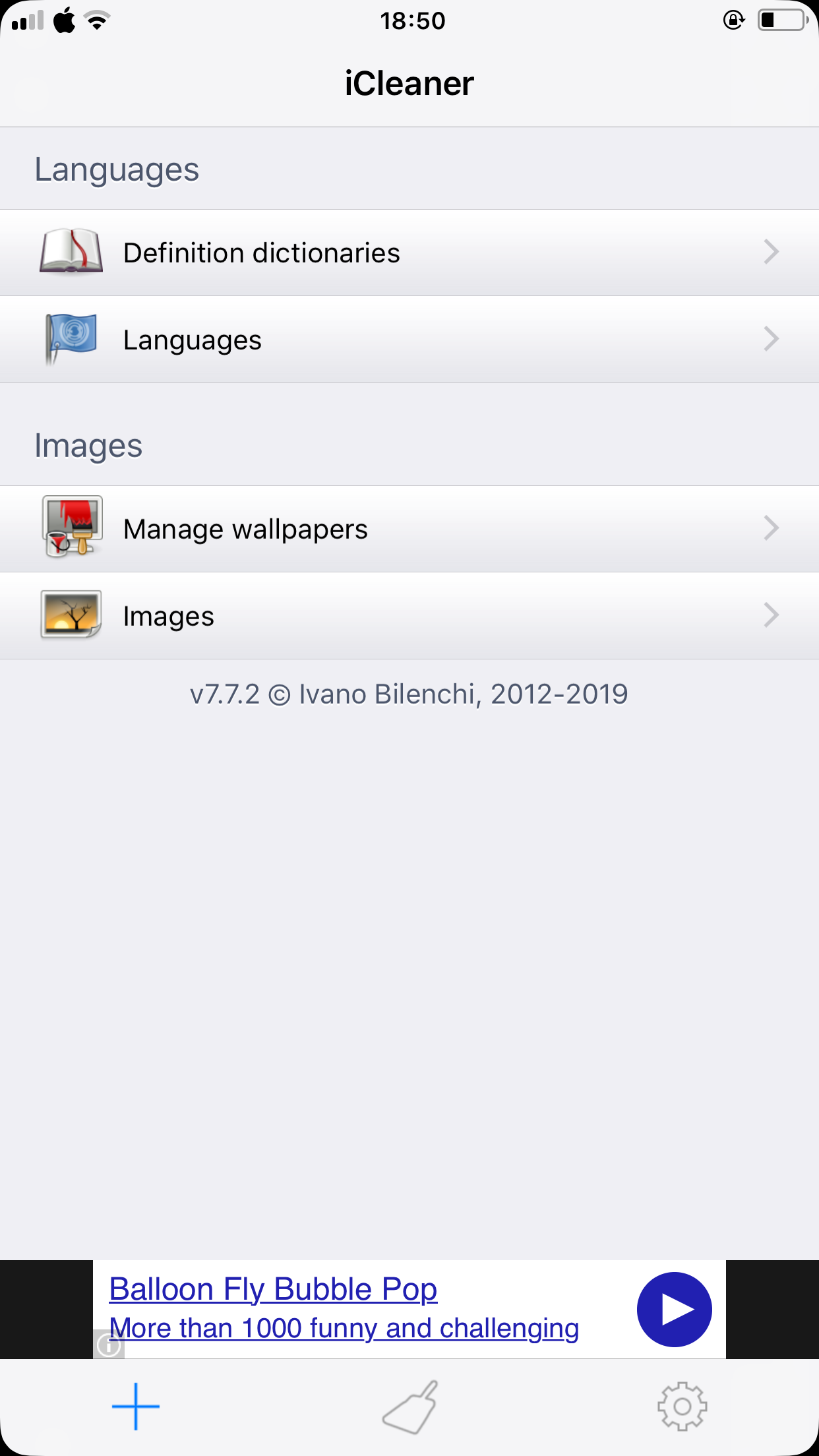
Task: Open the Images row with sunset icon
Action: coord(409,616)
